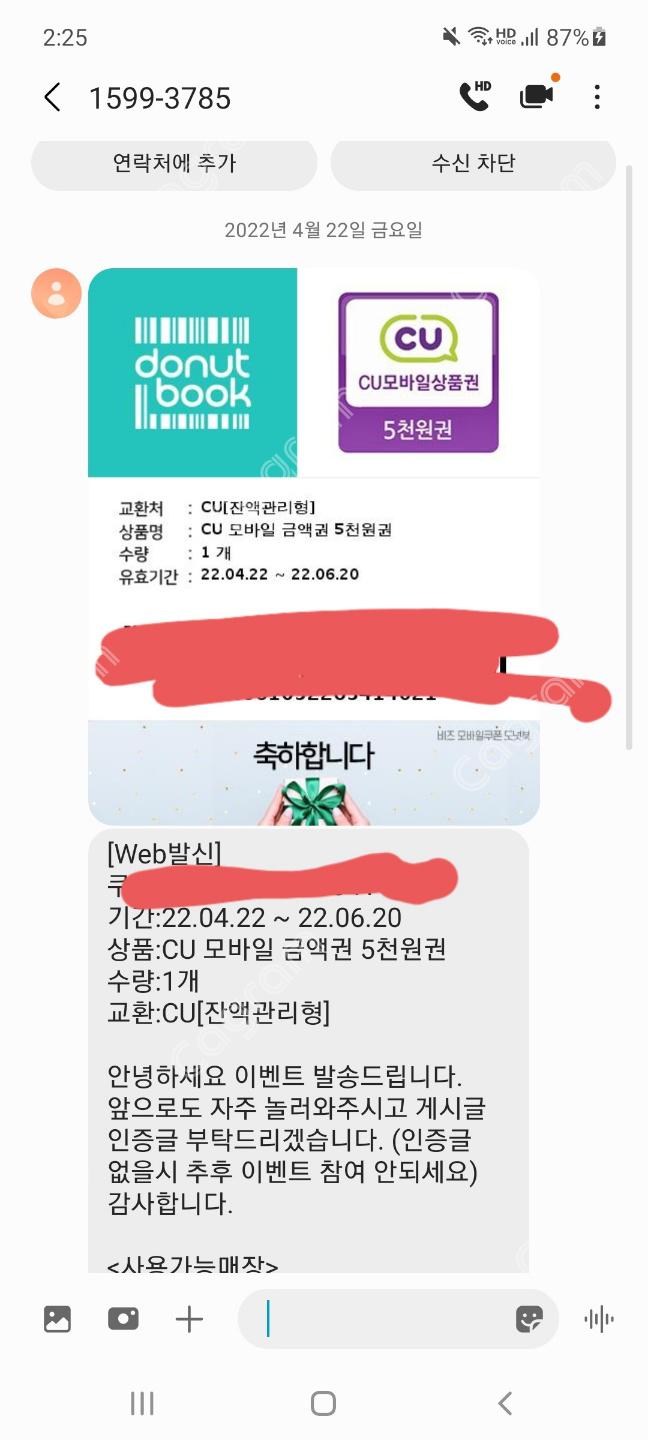Open the camera to take a photo
The width and height of the screenshot is (648, 1440).
coord(123,1319)
